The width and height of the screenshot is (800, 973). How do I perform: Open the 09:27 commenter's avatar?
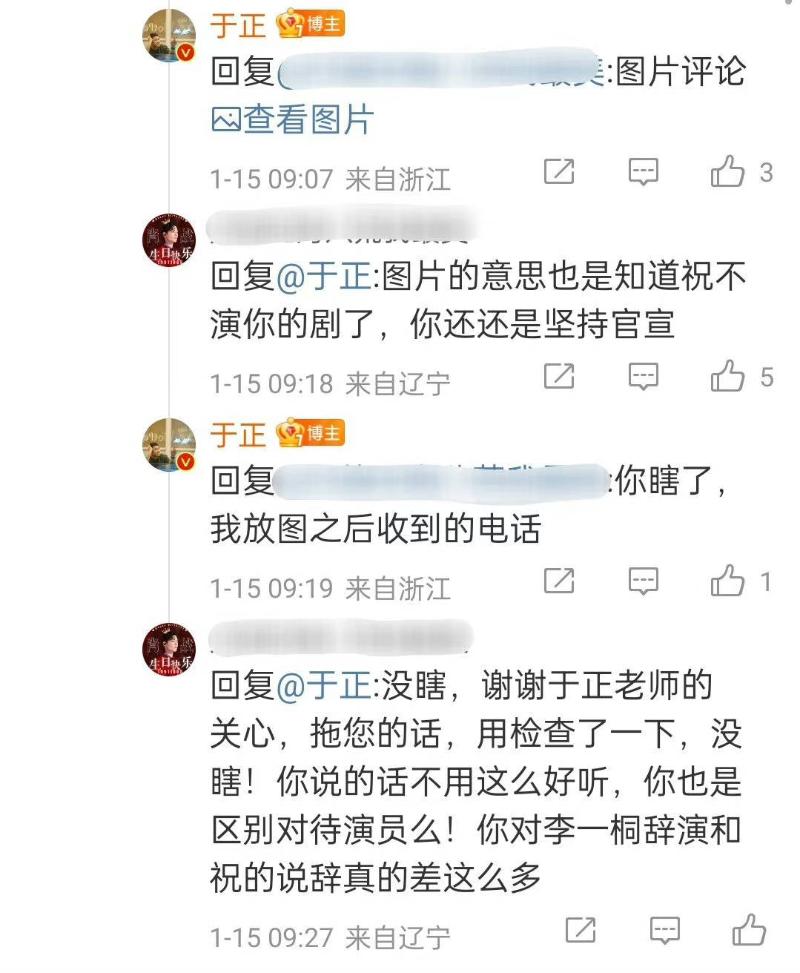pyautogui.click(x=168, y=650)
